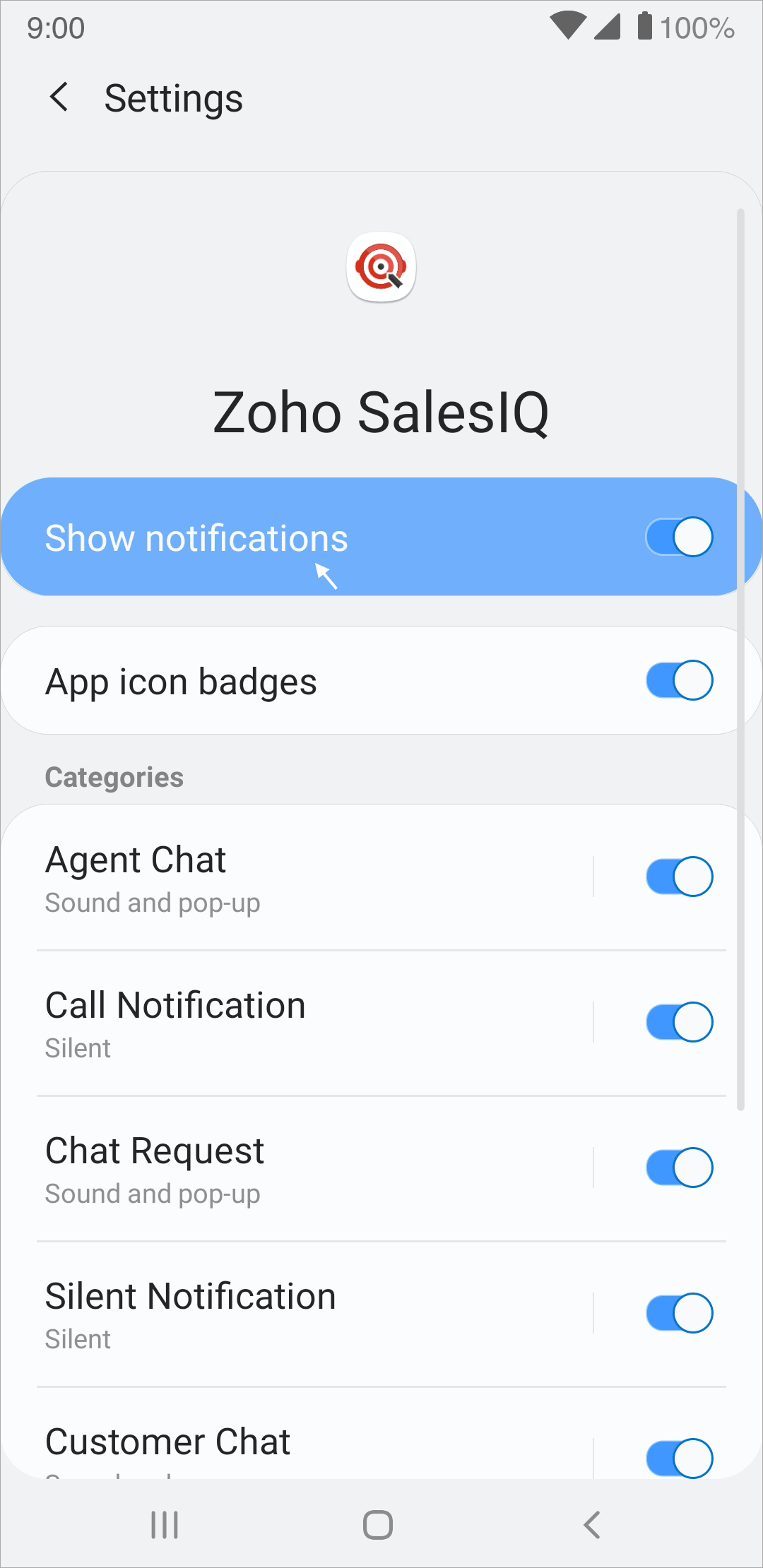Disable App icon badges toggle

point(679,680)
